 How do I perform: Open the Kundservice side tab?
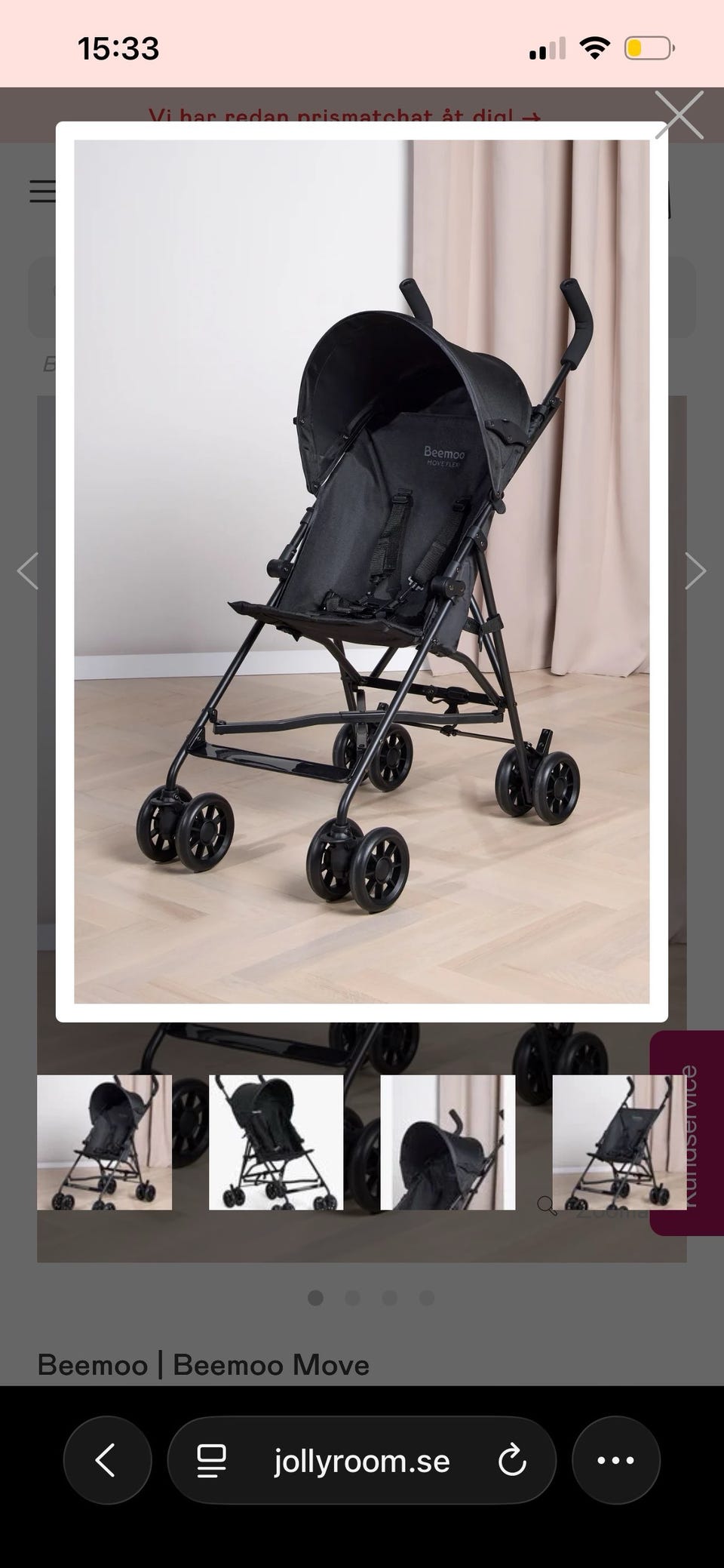pyautogui.click(x=688, y=1132)
